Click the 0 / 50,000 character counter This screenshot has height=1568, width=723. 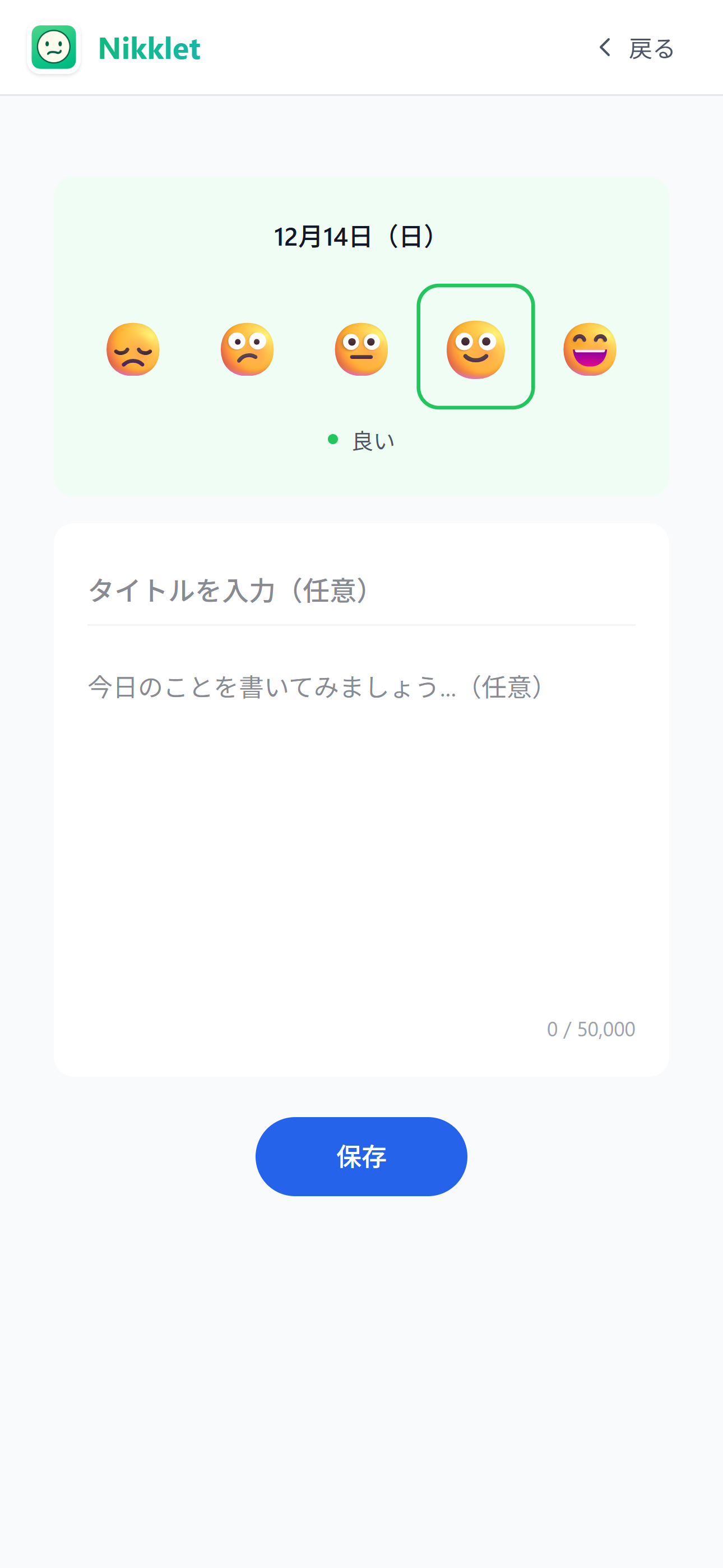tap(590, 1029)
